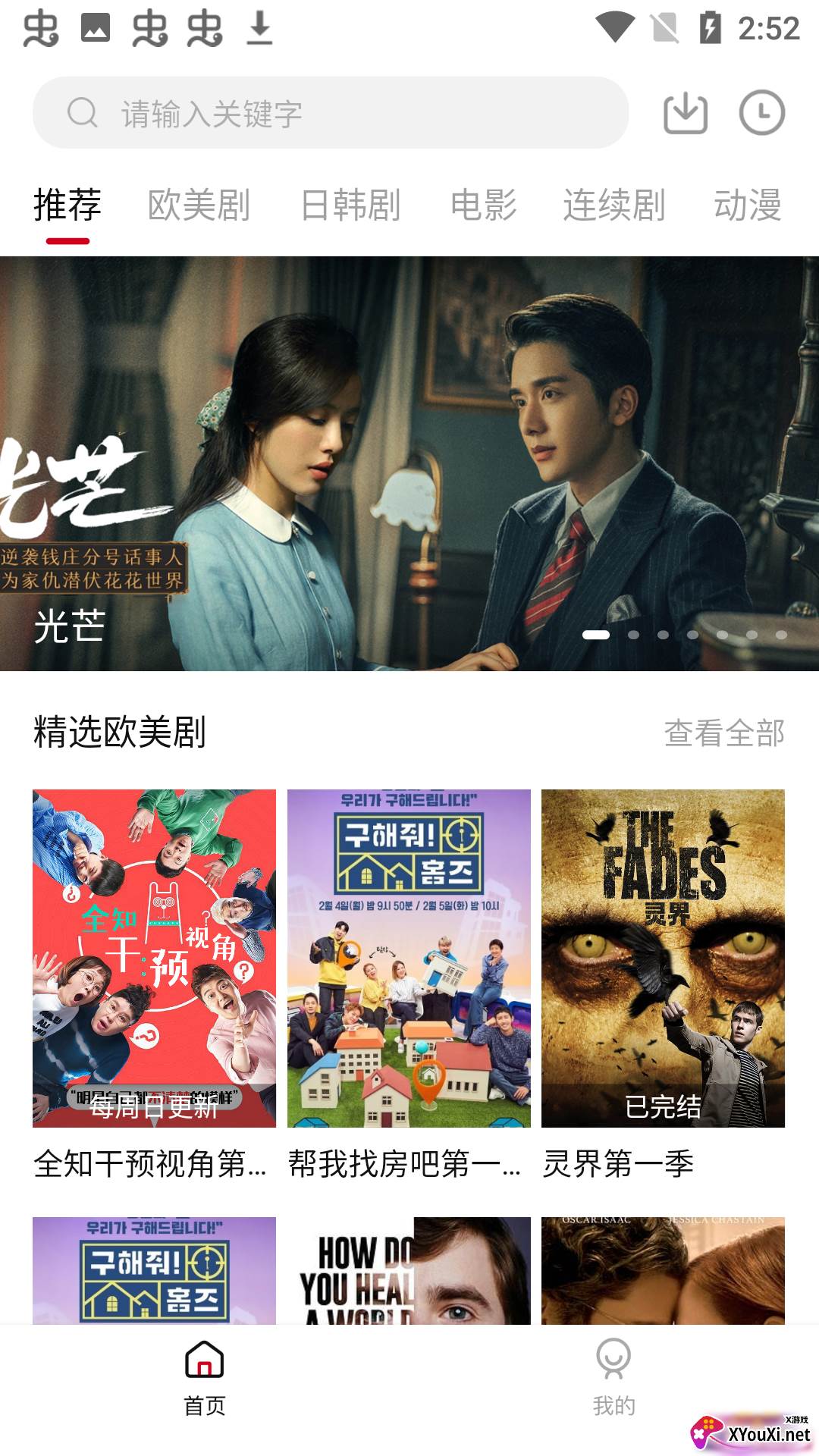Screen dimensions: 819x1456
Task: Tap the keyword search box
Action: [331, 113]
